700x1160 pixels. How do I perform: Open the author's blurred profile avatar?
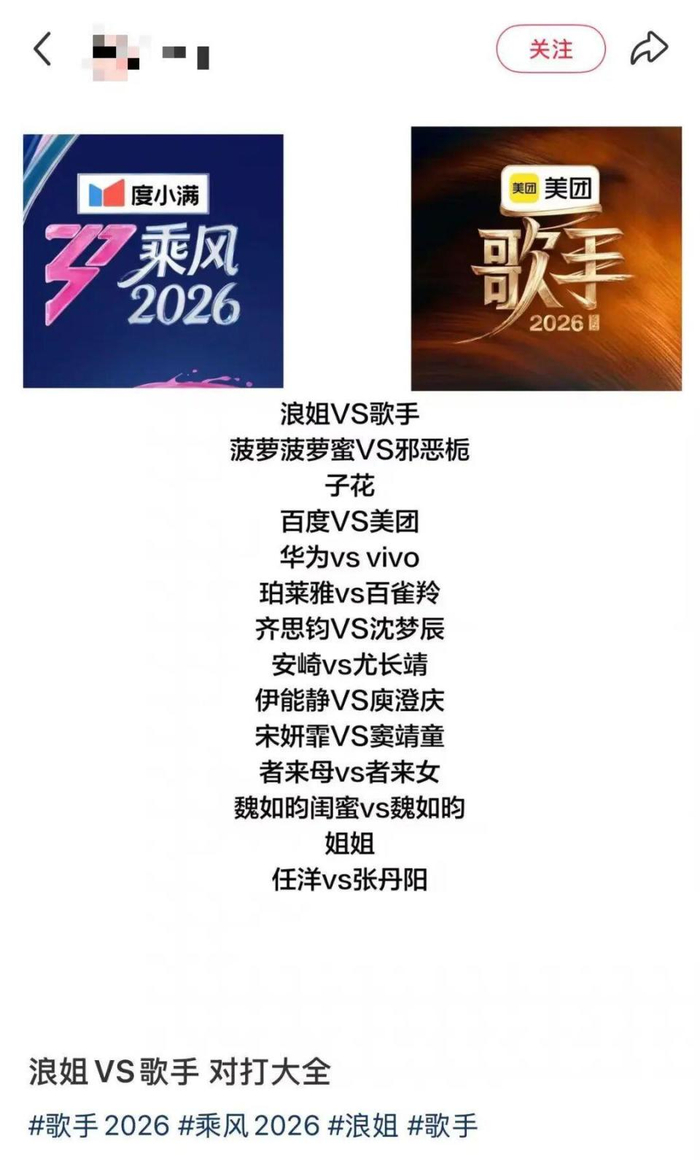(114, 50)
